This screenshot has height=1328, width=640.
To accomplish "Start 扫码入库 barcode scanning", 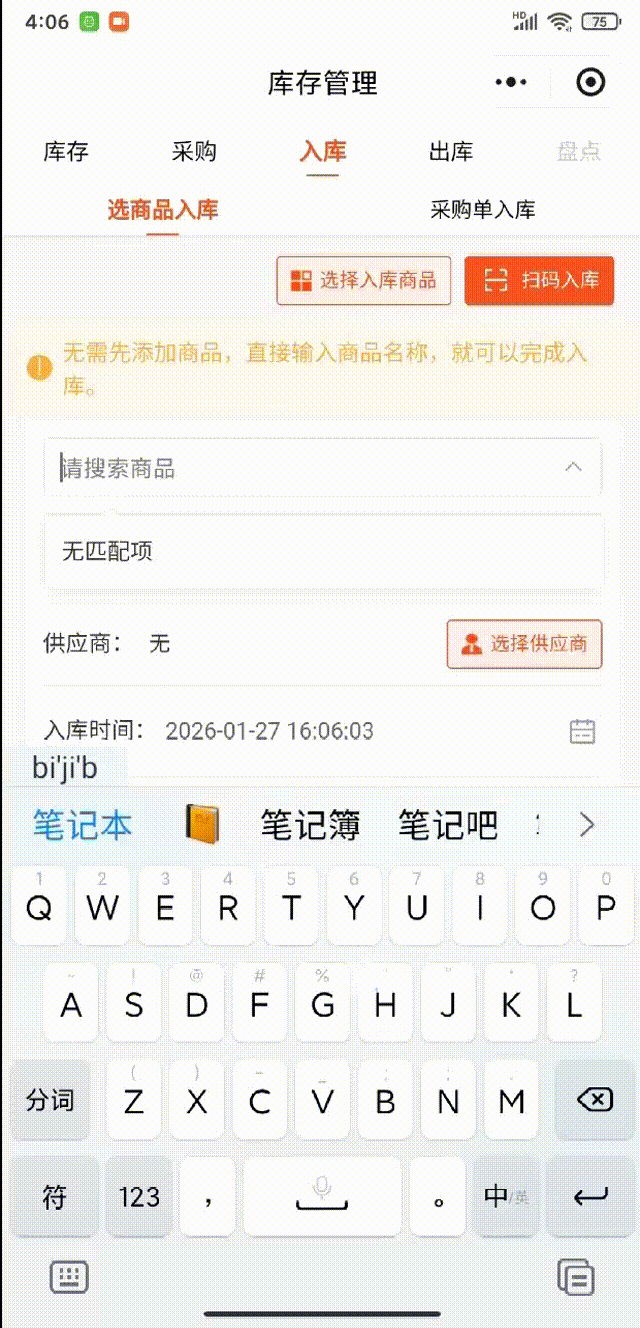I will (x=539, y=281).
